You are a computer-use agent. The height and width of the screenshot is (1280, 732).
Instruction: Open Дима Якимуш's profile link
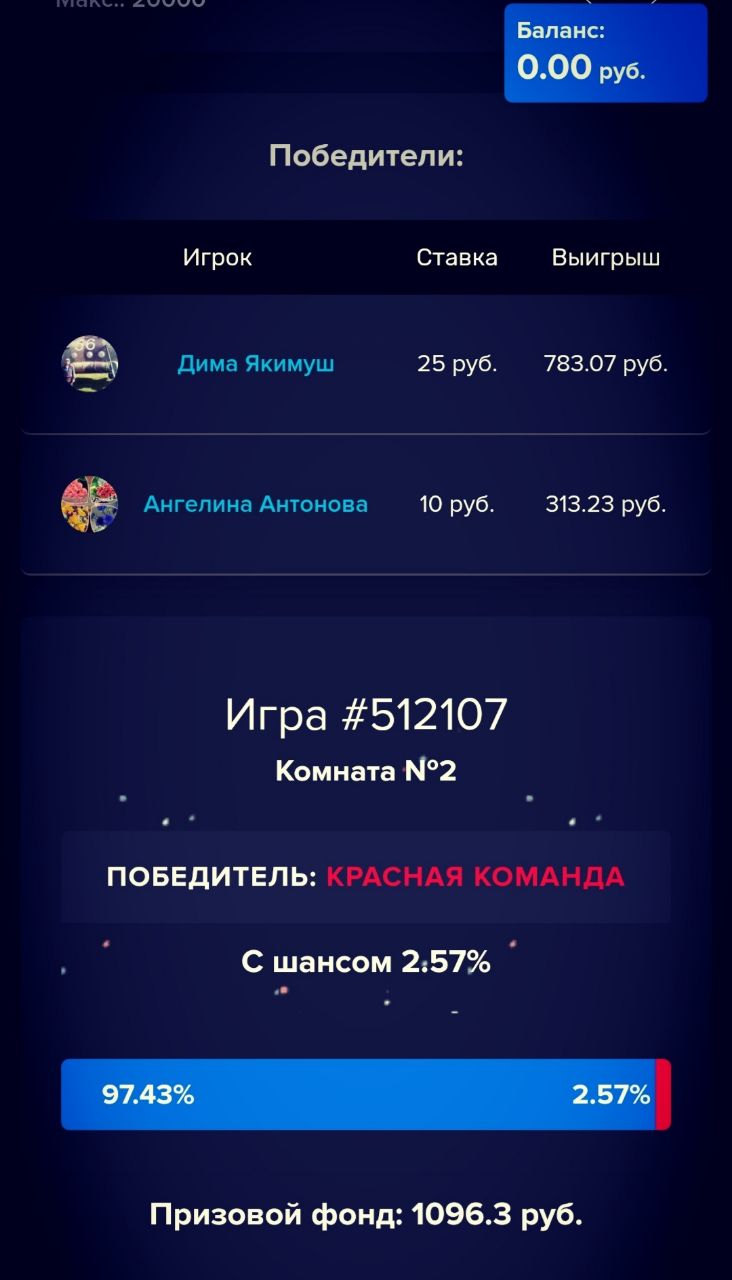pyautogui.click(x=256, y=364)
